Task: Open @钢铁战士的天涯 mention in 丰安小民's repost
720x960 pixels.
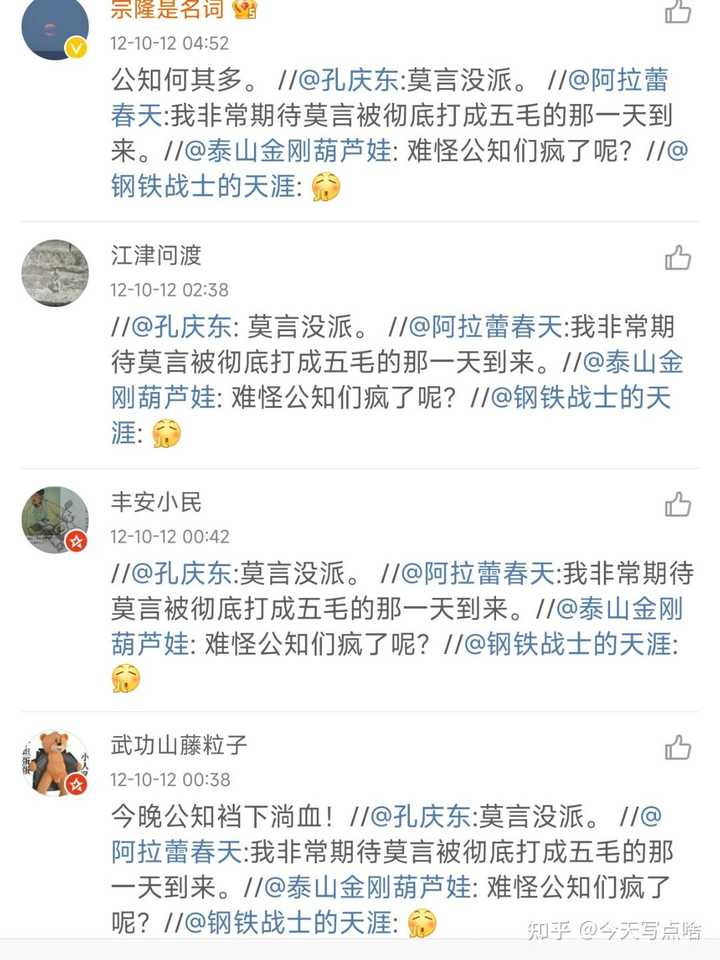Action: [x=570, y=643]
